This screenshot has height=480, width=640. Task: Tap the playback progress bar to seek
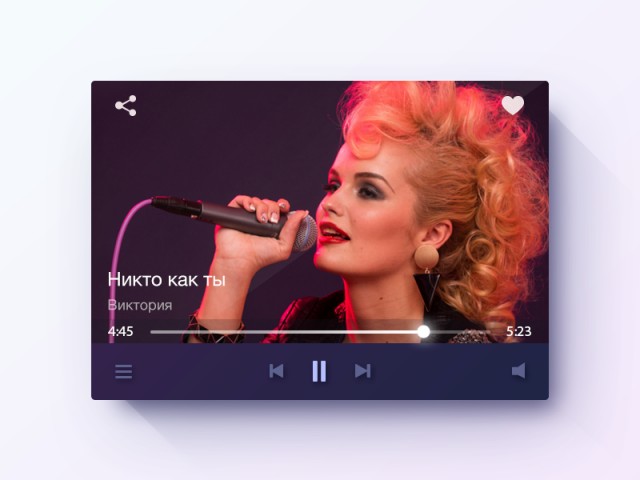click(x=300, y=331)
